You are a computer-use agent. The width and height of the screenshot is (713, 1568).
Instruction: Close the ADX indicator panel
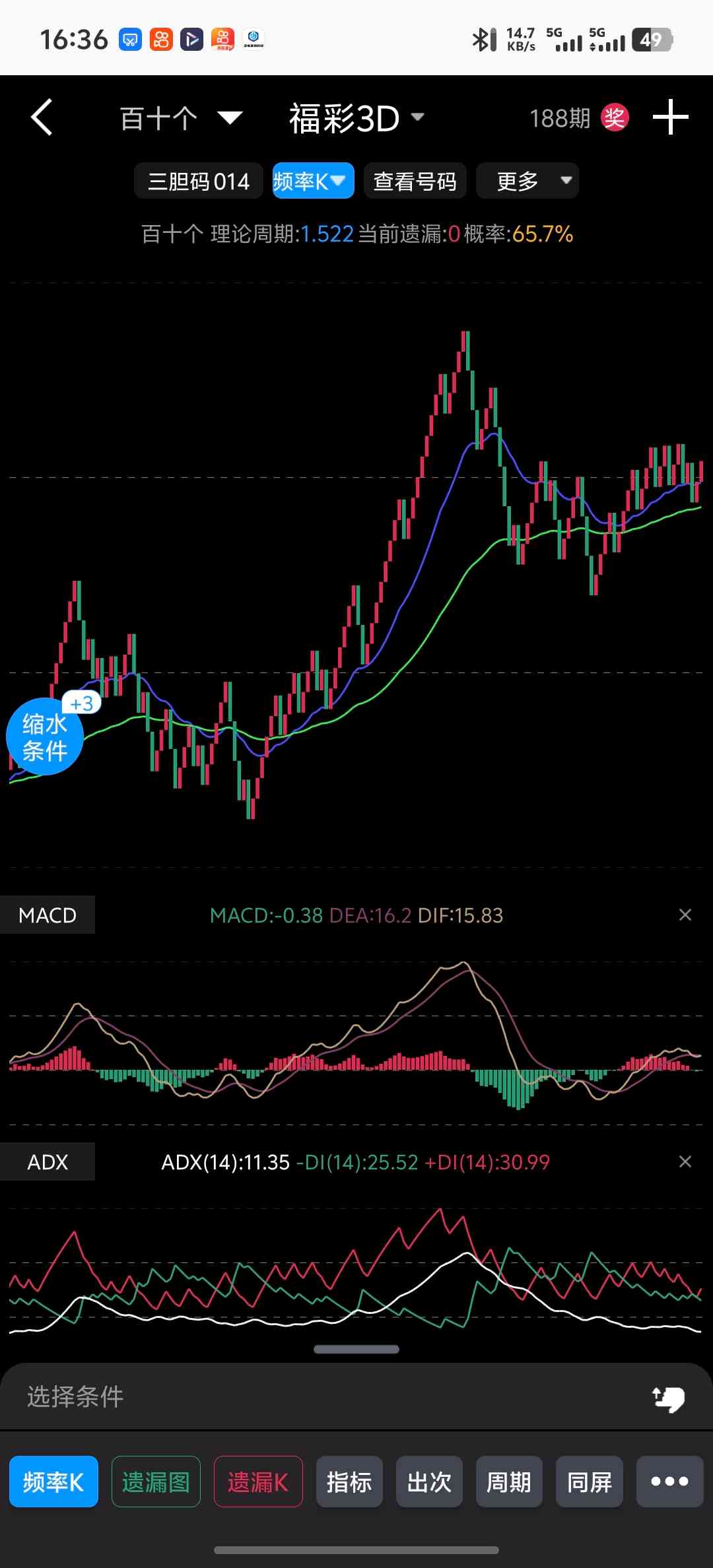tap(685, 1161)
